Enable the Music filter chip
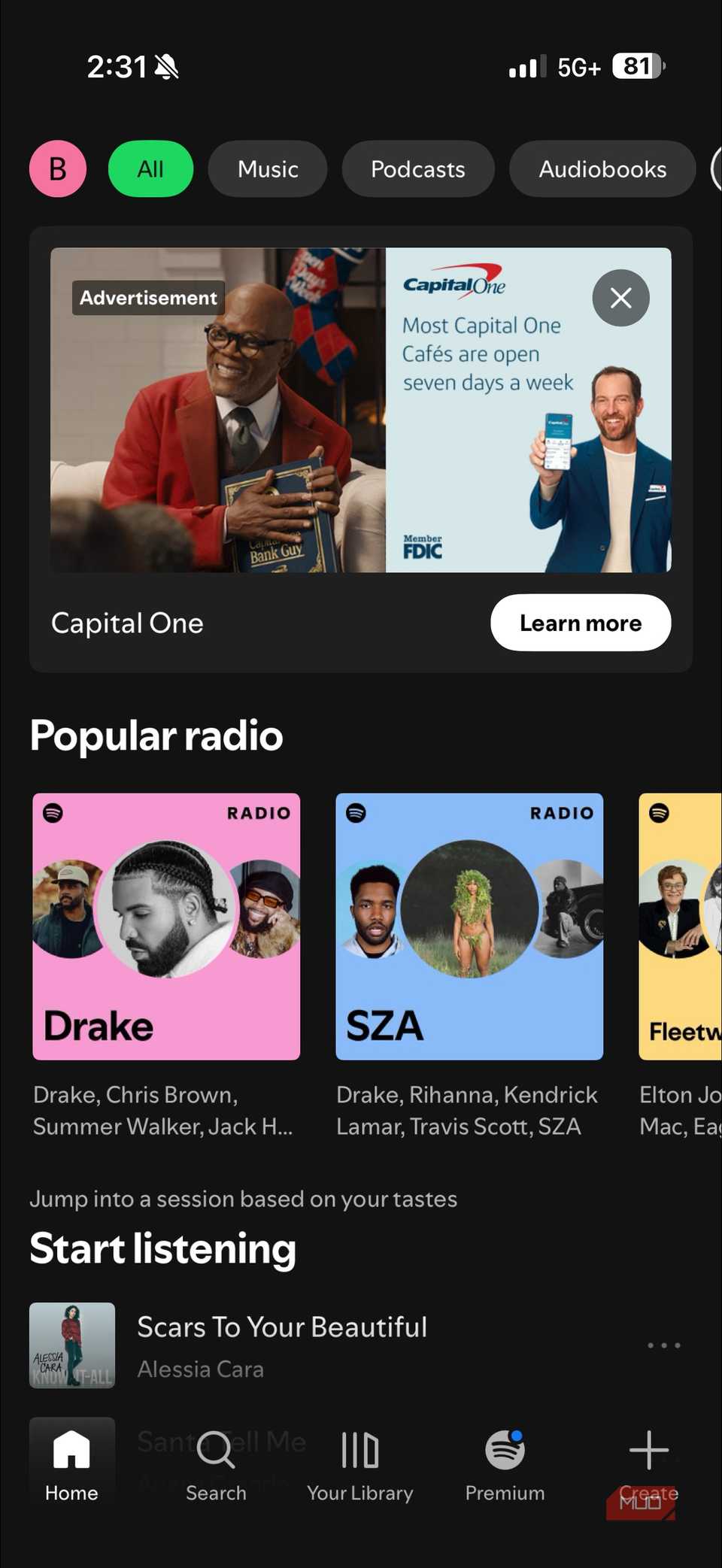The width and height of the screenshot is (722, 1568). 267,169
